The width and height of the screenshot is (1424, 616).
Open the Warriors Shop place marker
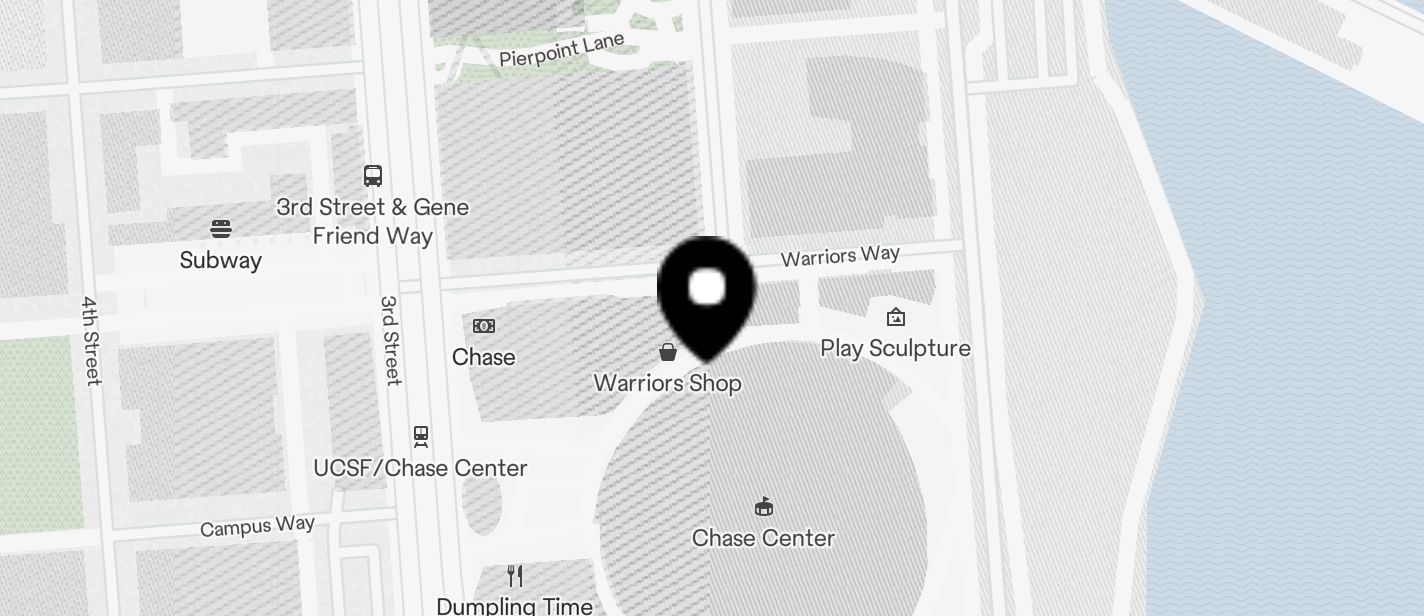pos(667,352)
